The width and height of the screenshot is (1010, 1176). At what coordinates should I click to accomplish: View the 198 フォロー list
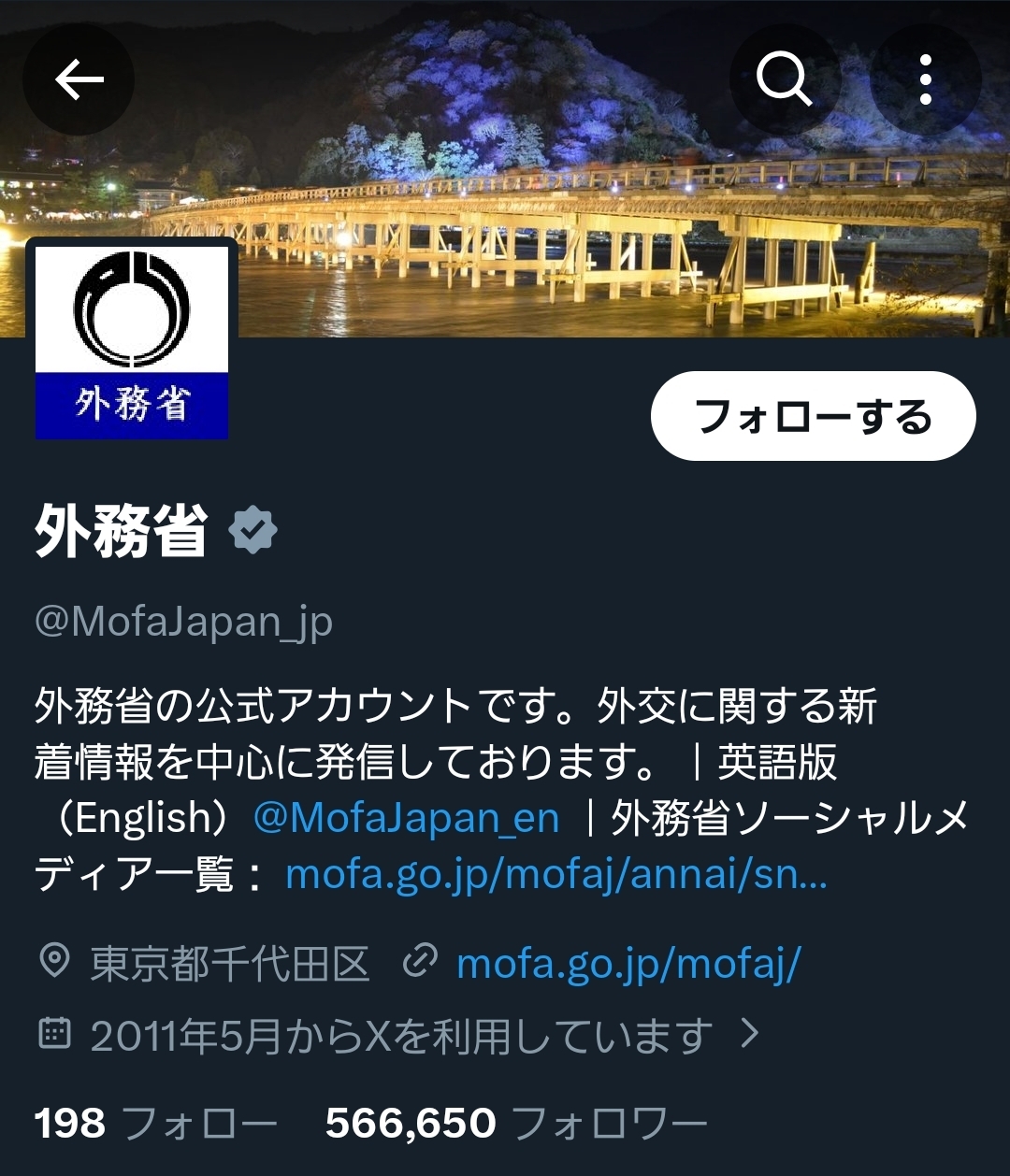pyautogui.click(x=155, y=1123)
